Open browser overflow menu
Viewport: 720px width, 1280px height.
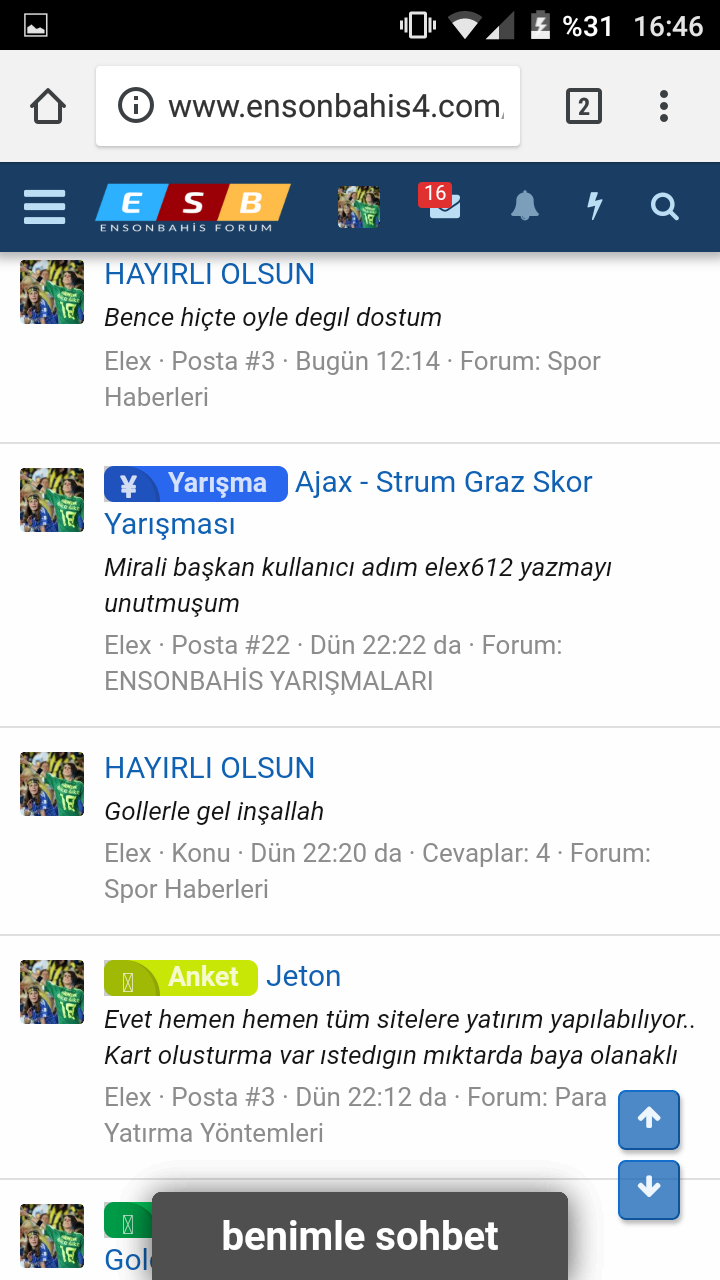664,106
